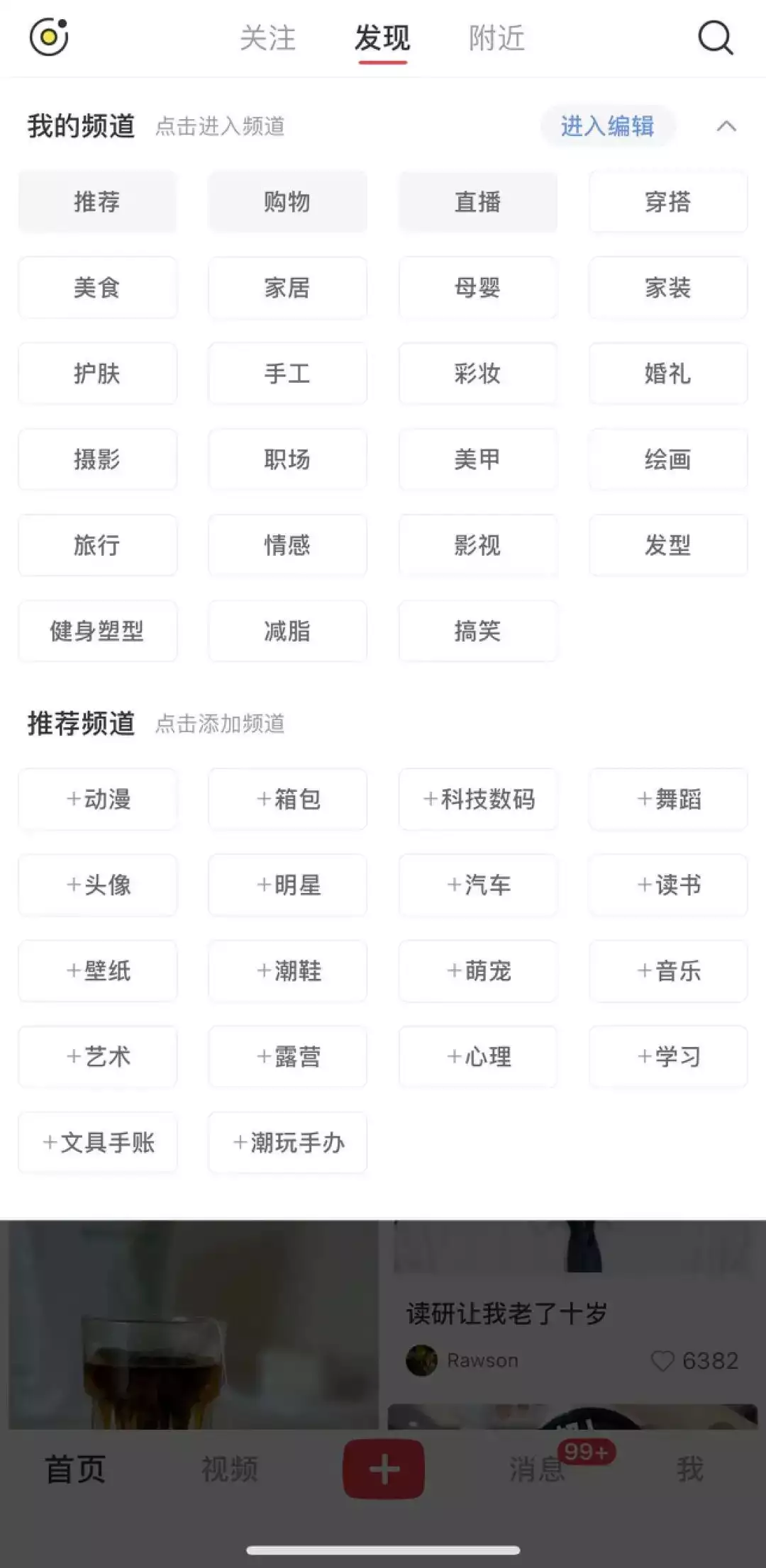Select the 健身塑型 channel
Viewport: 766px width, 1568px height.
tap(97, 631)
